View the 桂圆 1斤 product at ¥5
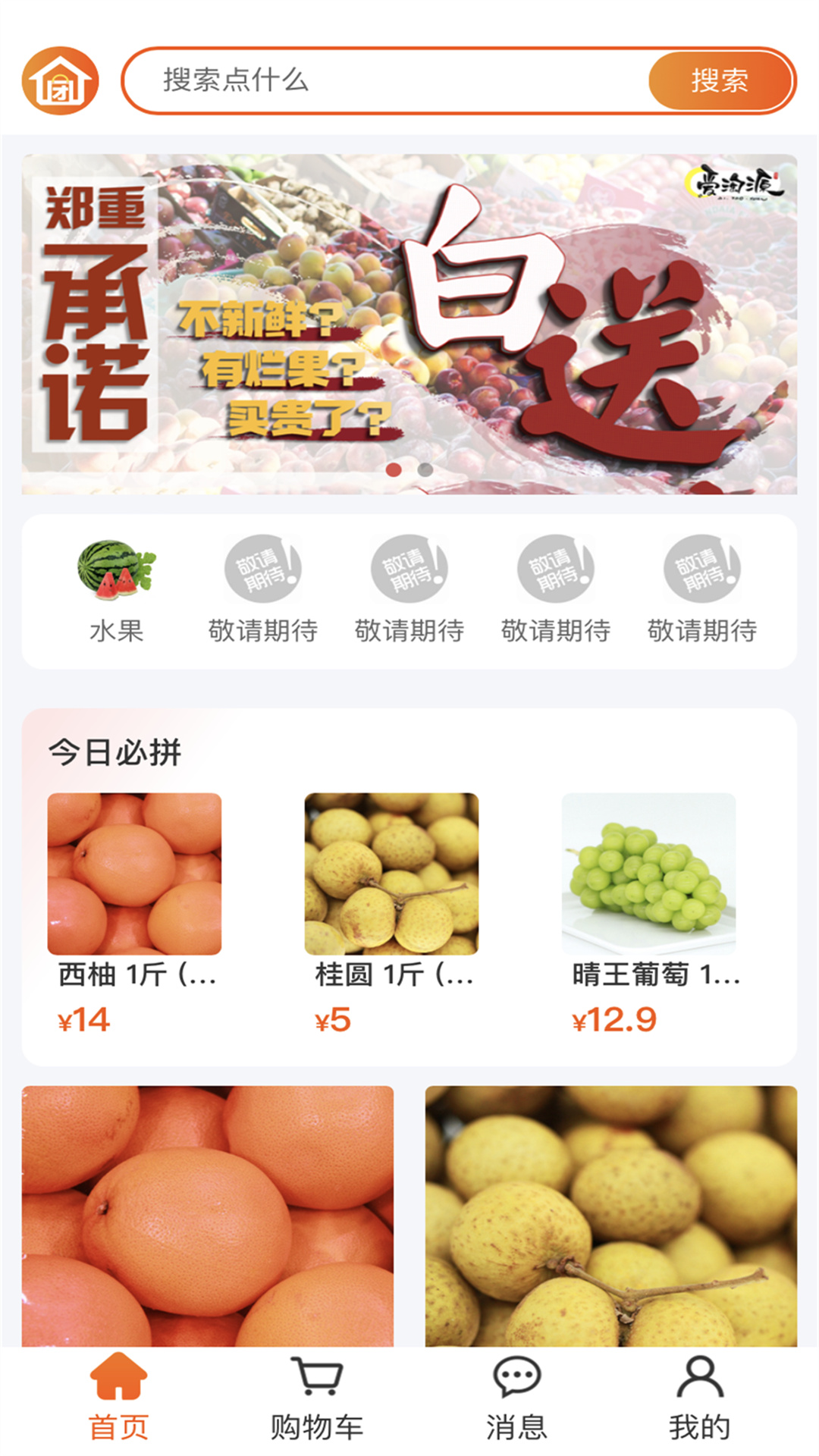The image size is (819, 1456). click(x=391, y=910)
